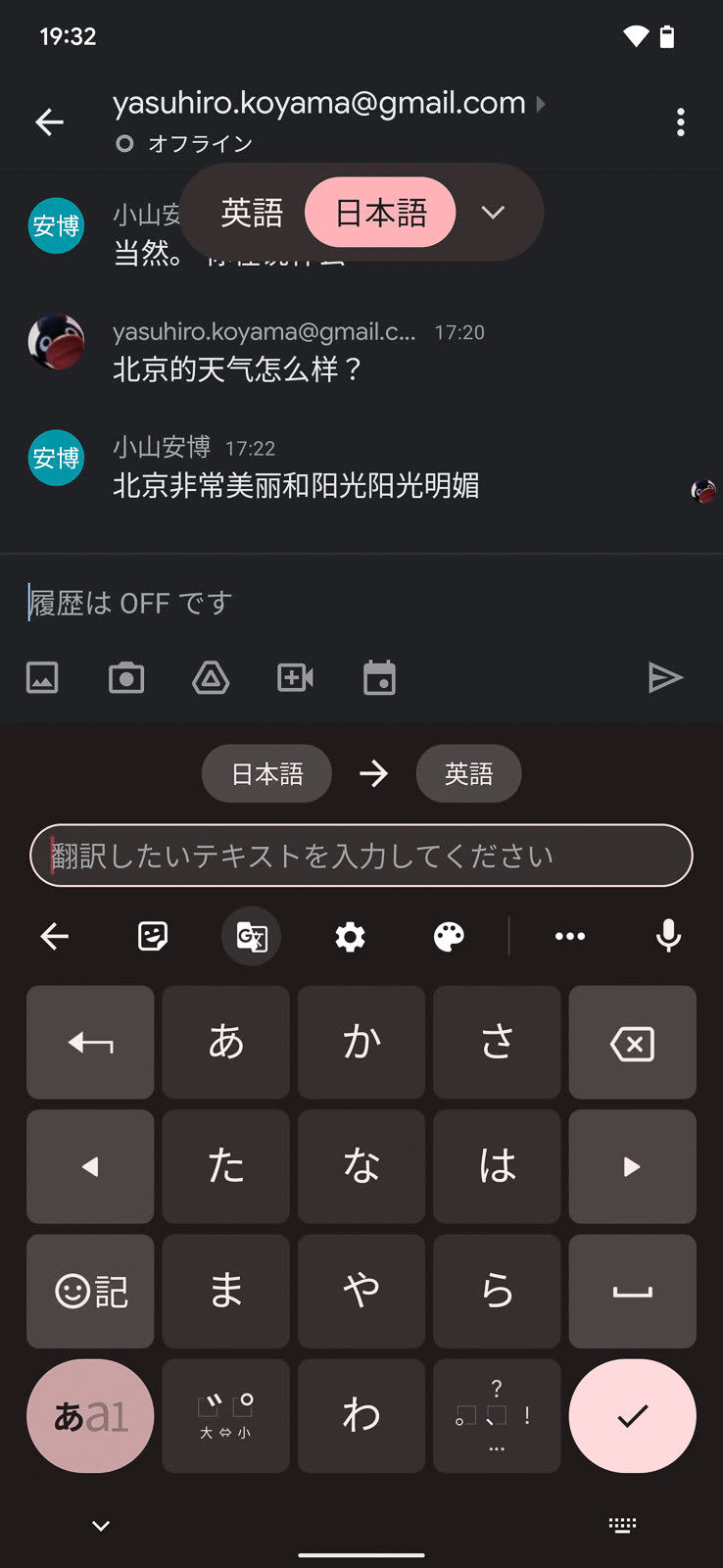Open the chat overflow menu
This screenshot has height=1568, width=723.
[x=680, y=122]
